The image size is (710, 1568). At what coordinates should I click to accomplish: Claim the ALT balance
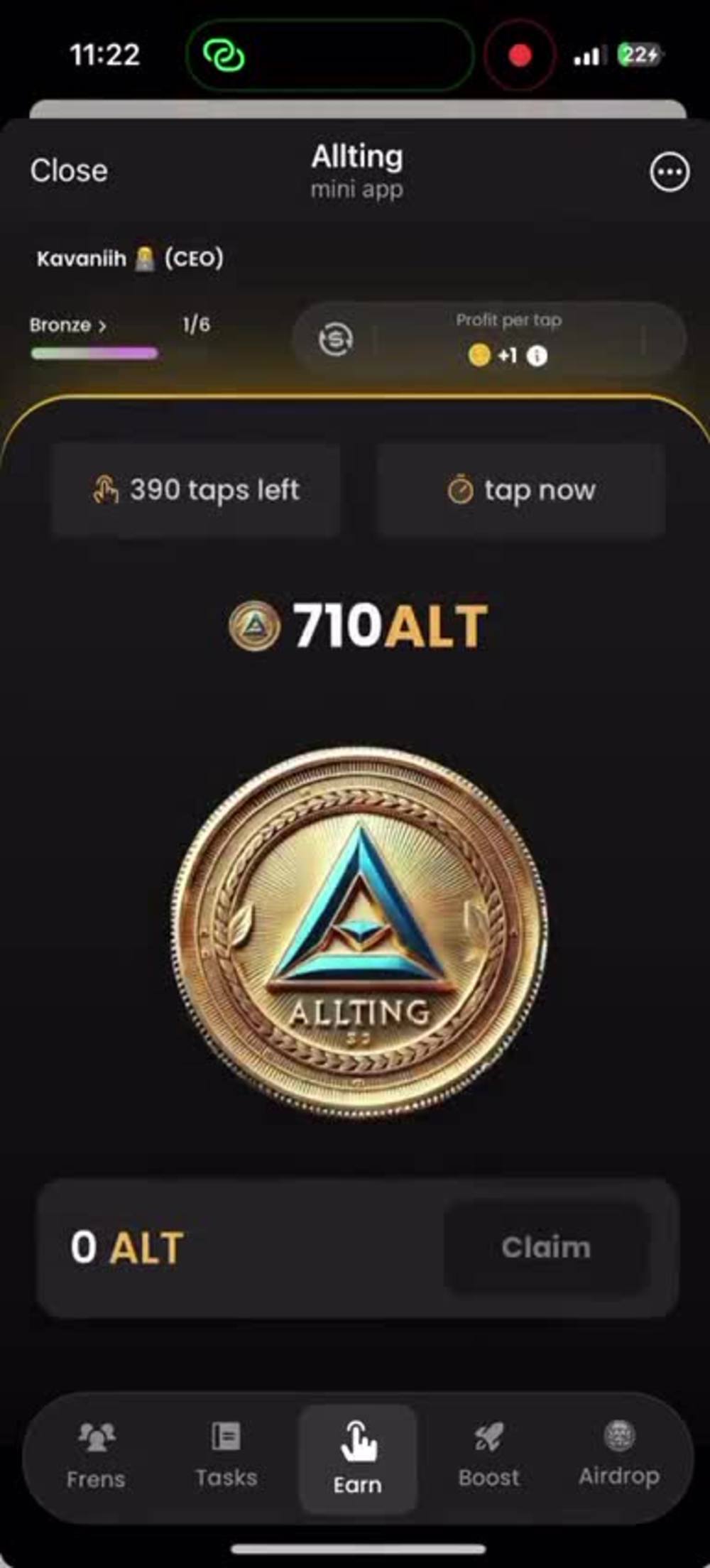pyautogui.click(x=545, y=1247)
